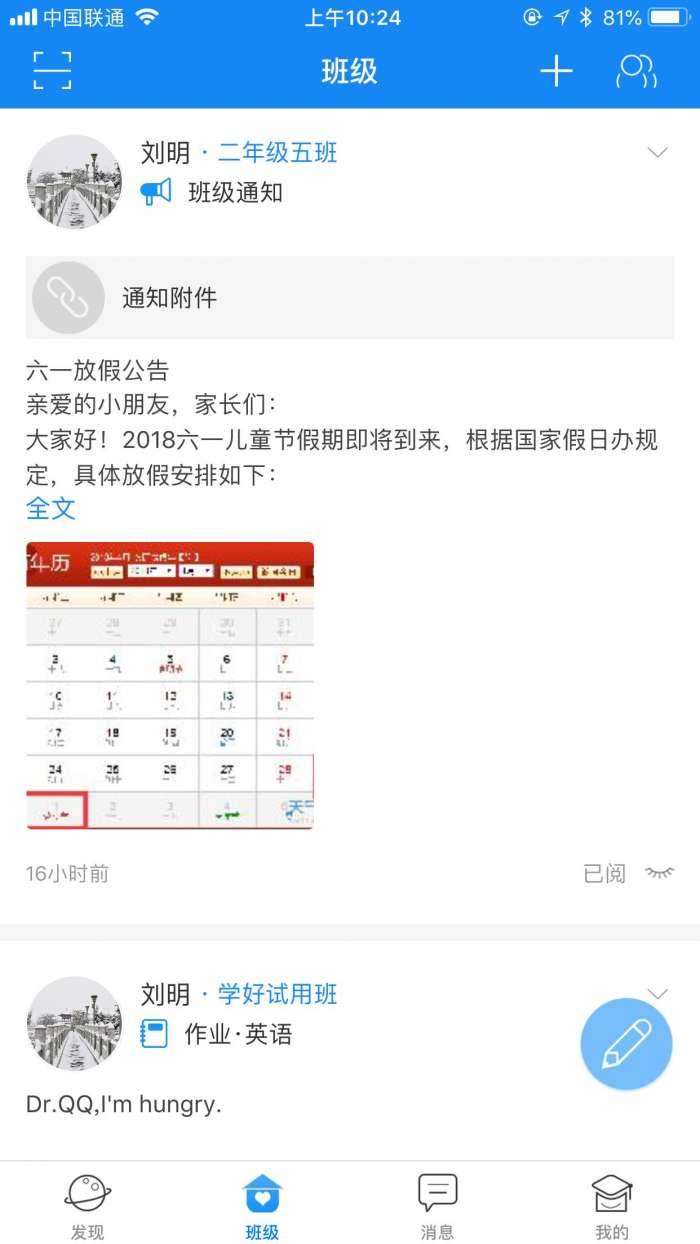
Task: Select the 班级 tab
Action: (x=262, y=1205)
